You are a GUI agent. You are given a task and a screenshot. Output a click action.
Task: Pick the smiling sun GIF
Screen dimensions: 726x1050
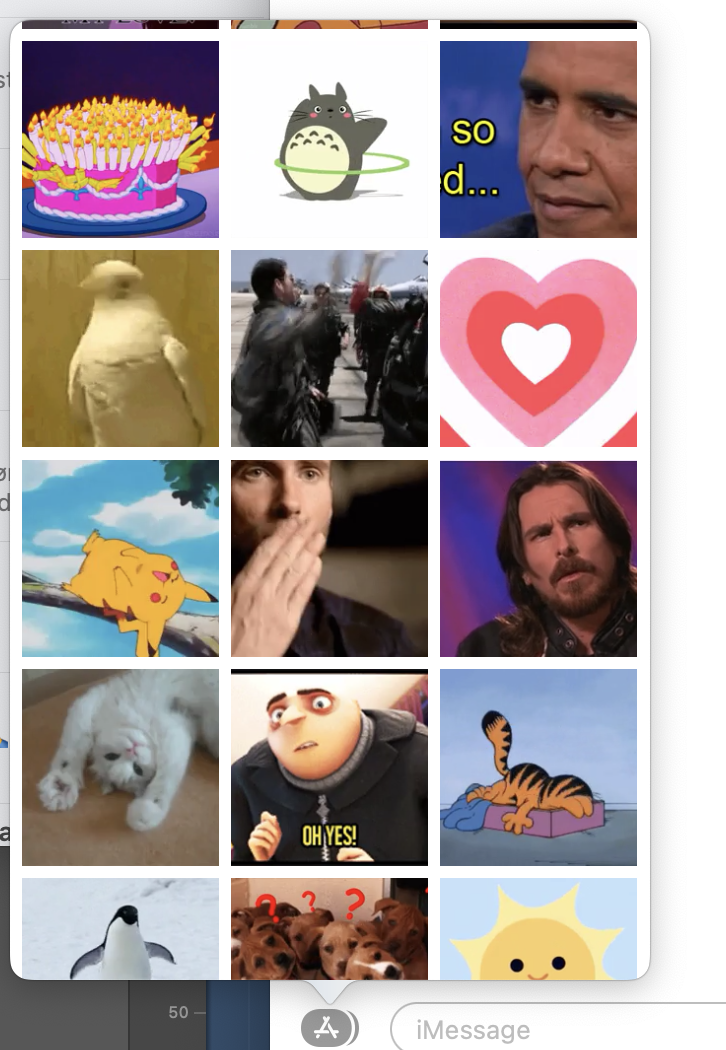(x=538, y=928)
